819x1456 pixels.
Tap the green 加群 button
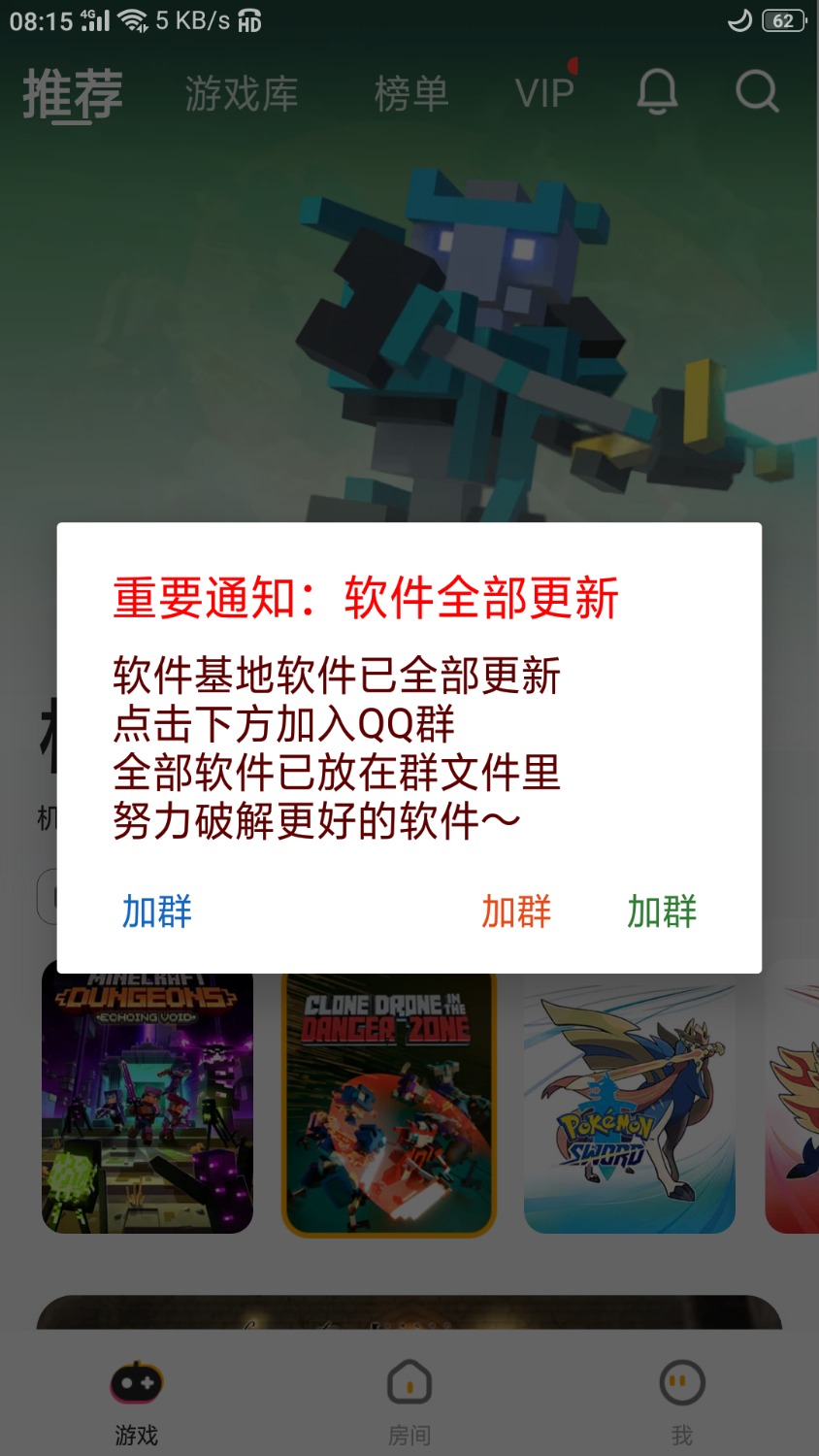click(x=662, y=911)
